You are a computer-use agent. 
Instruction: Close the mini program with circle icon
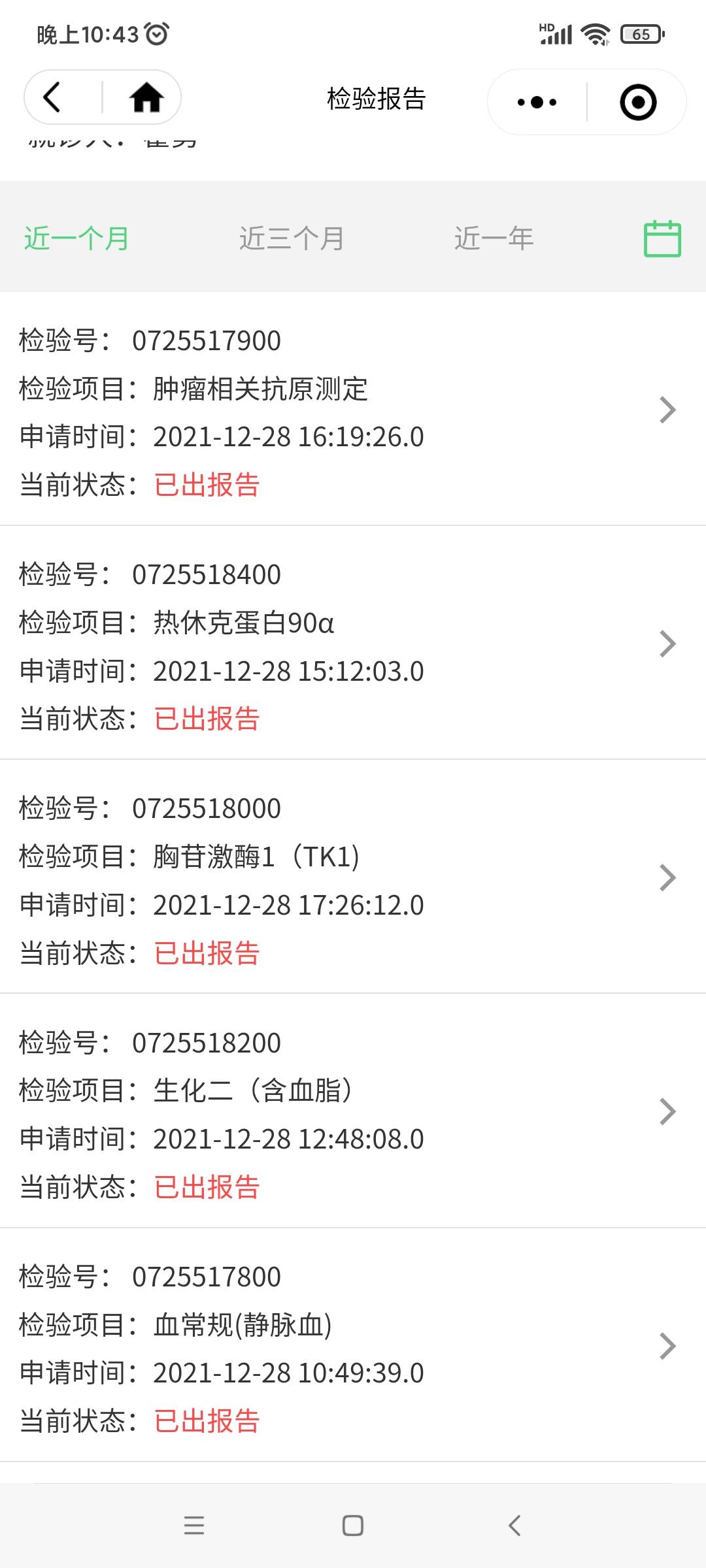pyautogui.click(x=637, y=102)
